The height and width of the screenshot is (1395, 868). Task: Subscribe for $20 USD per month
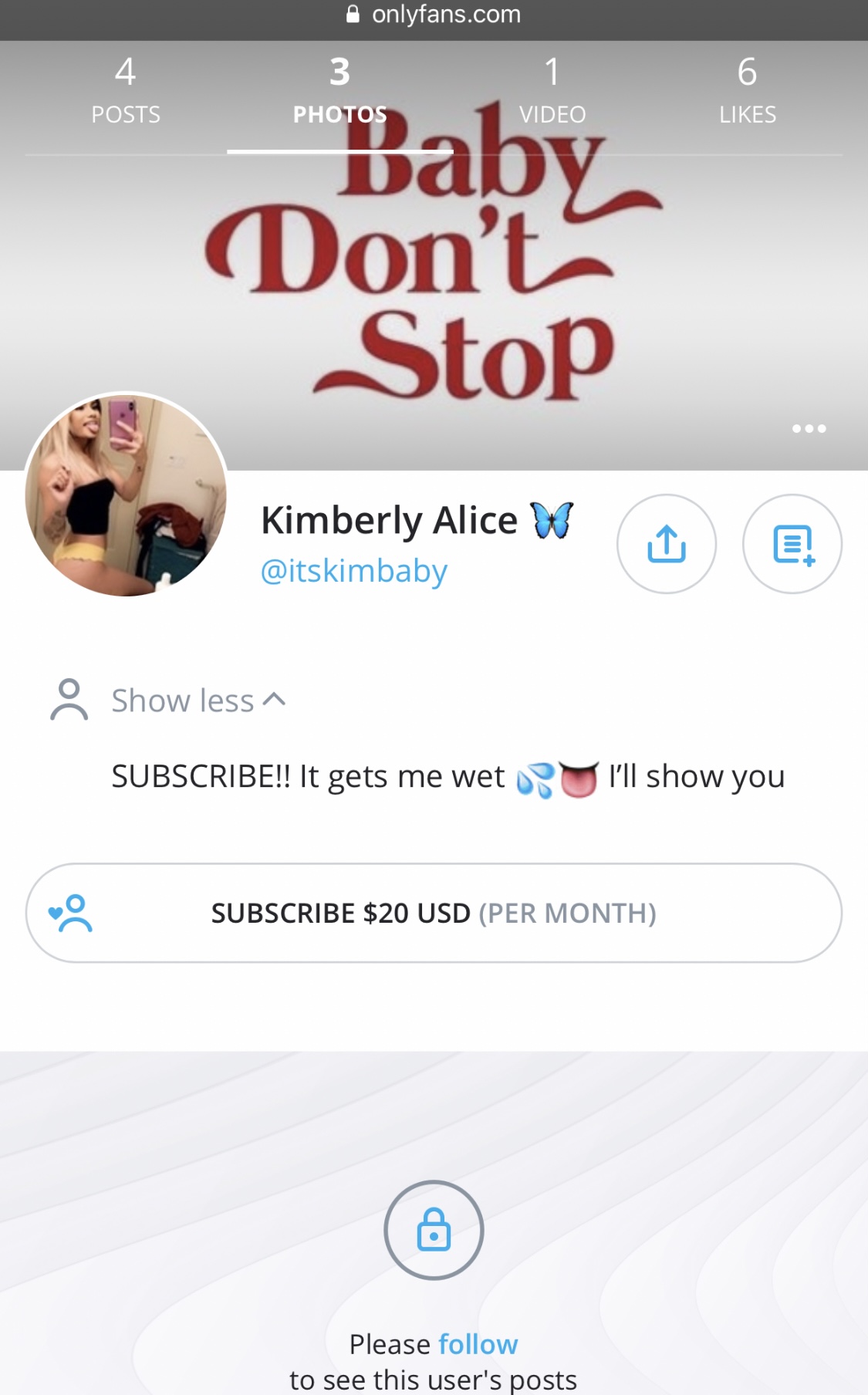pos(434,913)
